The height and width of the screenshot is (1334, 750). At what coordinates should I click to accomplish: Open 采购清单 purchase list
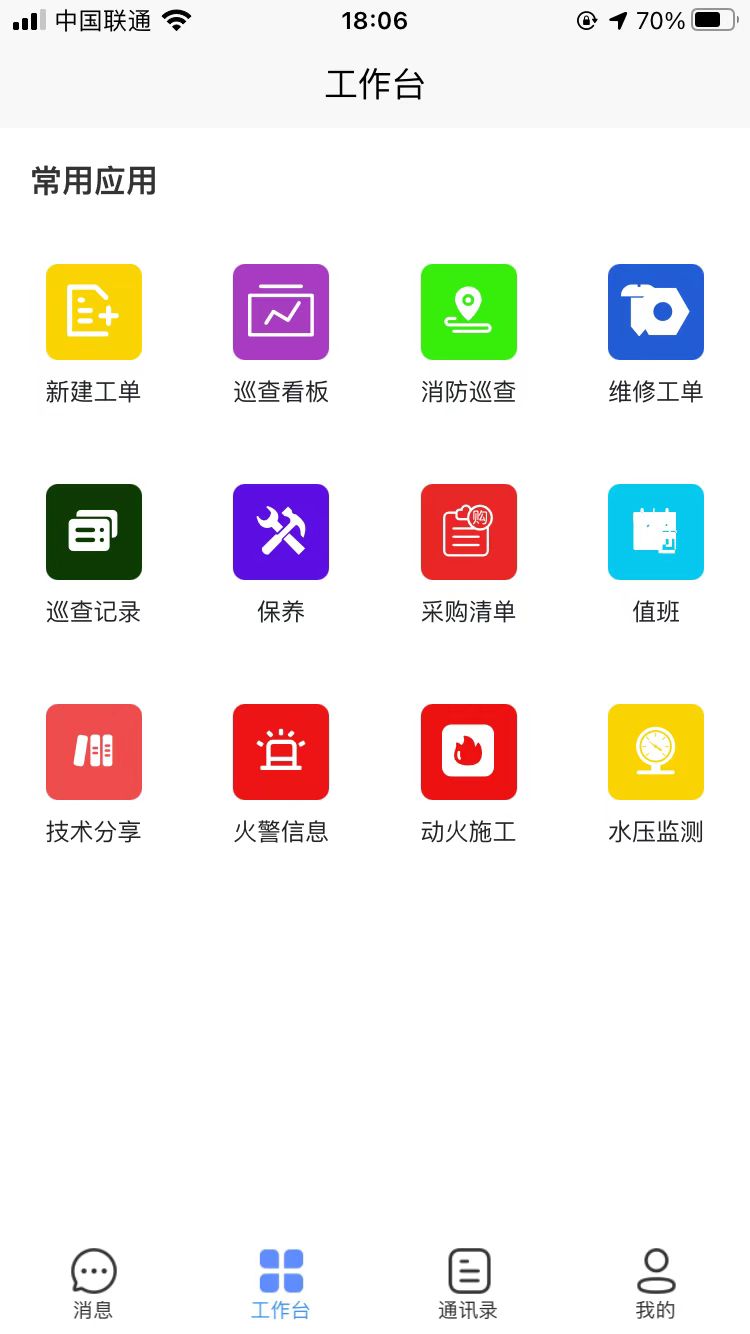click(x=469, y=532)
